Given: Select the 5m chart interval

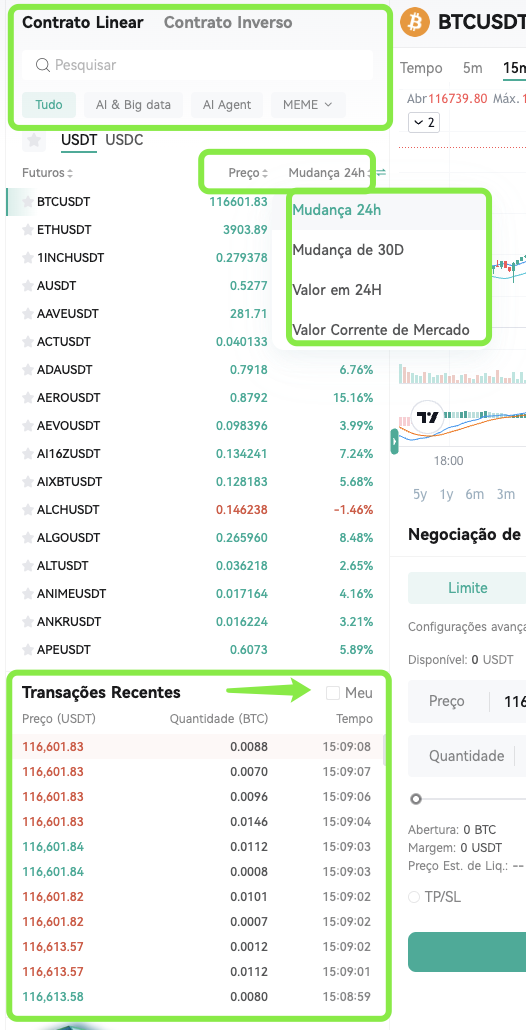Looking at the screenshot, I should point(472,68).
